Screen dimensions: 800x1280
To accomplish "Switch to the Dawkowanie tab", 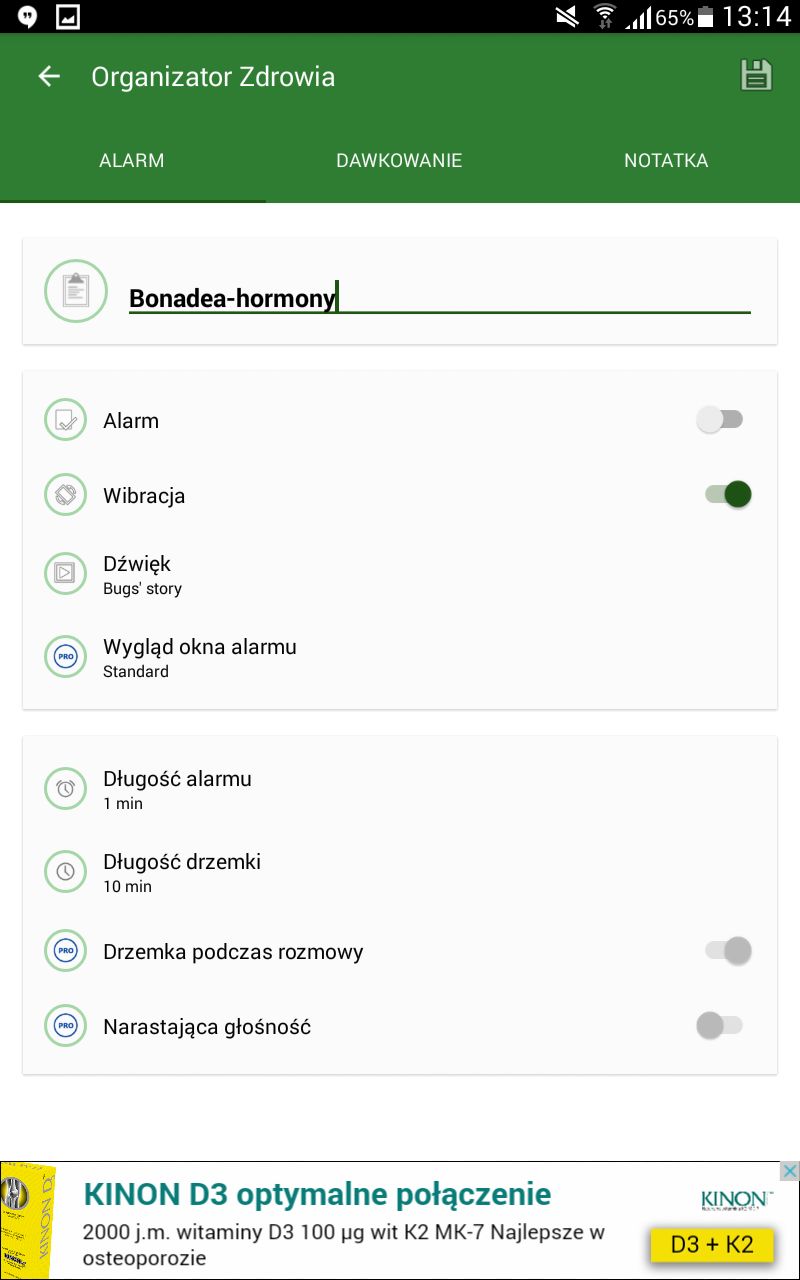I will click(x=399, y=161).
